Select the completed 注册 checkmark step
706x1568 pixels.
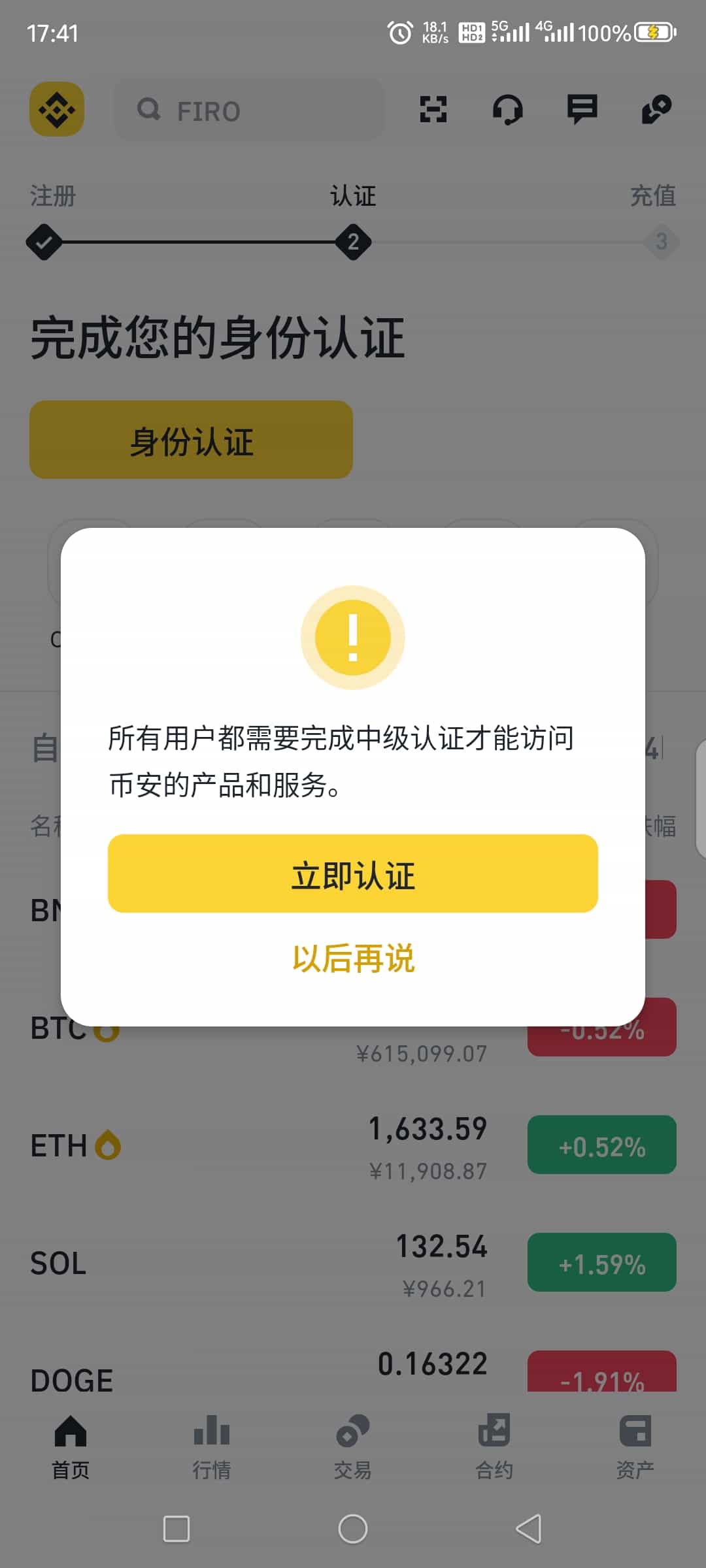(x=44, y=240)
